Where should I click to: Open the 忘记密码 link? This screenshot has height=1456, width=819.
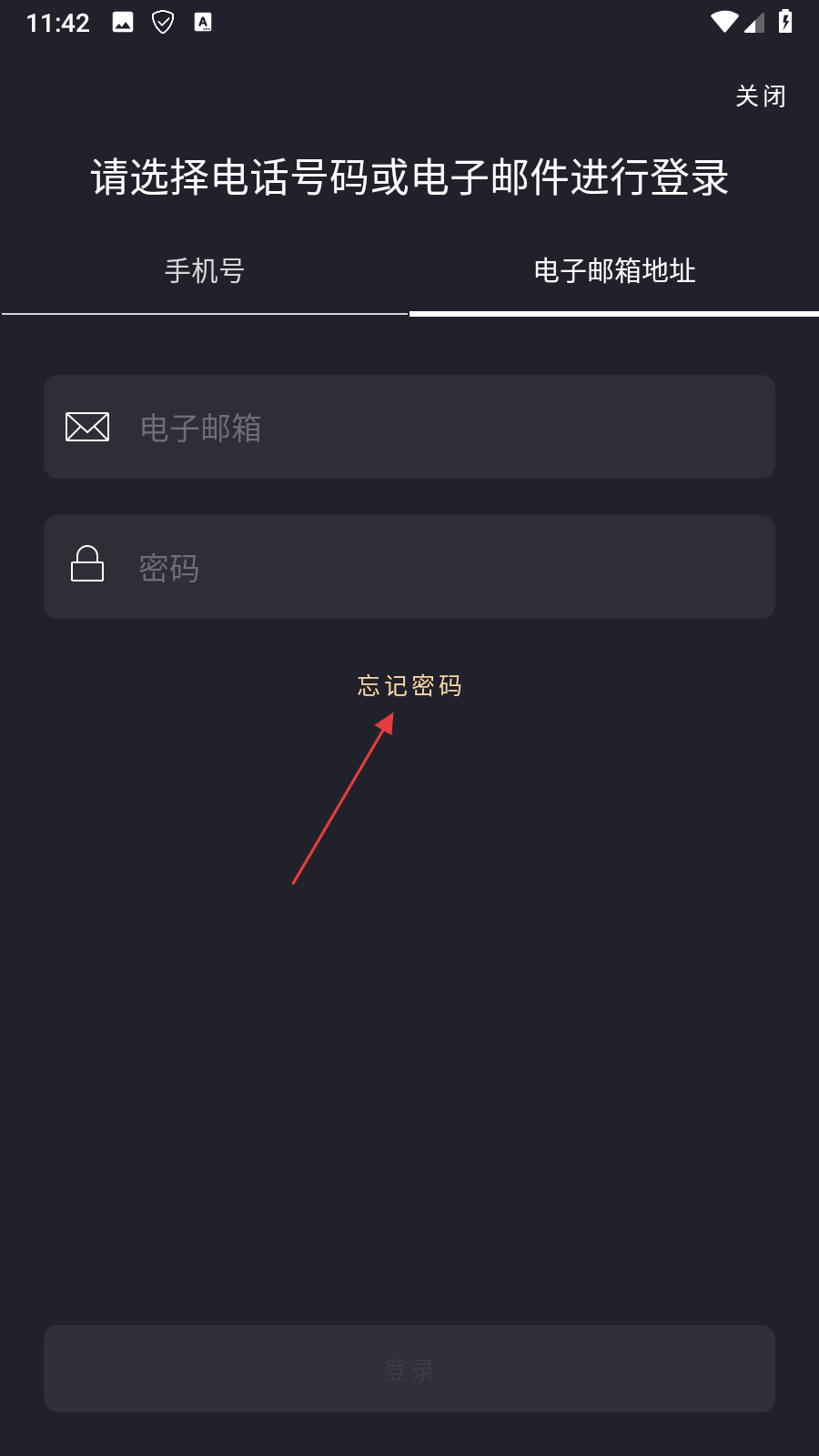click(x=409, y=685)
